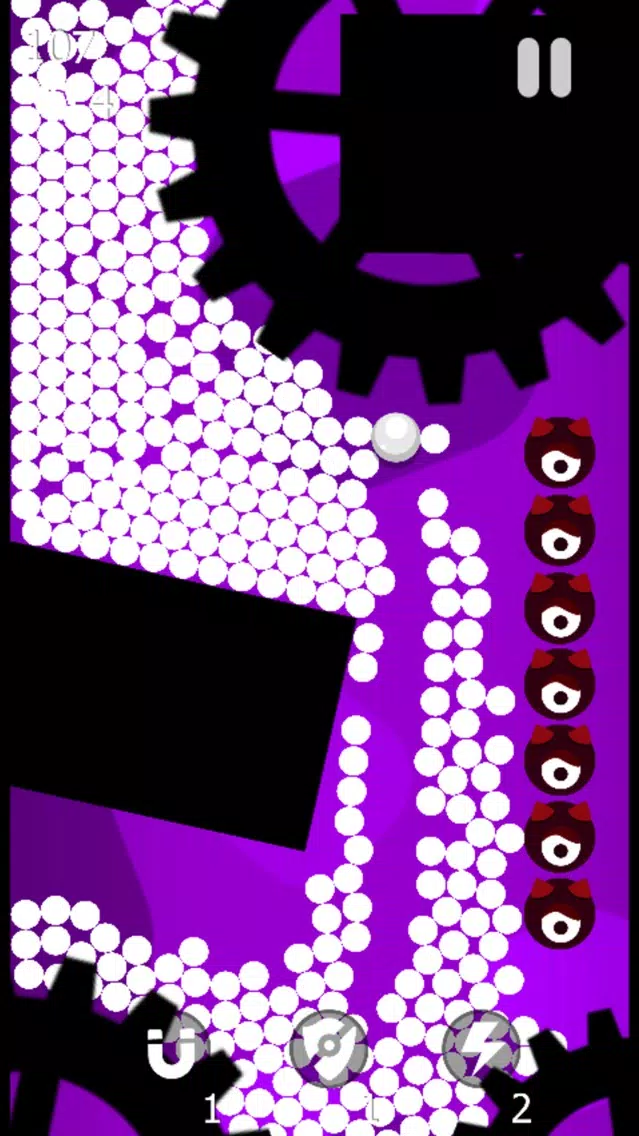
Task: Use the shield power-up
Action: [327, 1050]
